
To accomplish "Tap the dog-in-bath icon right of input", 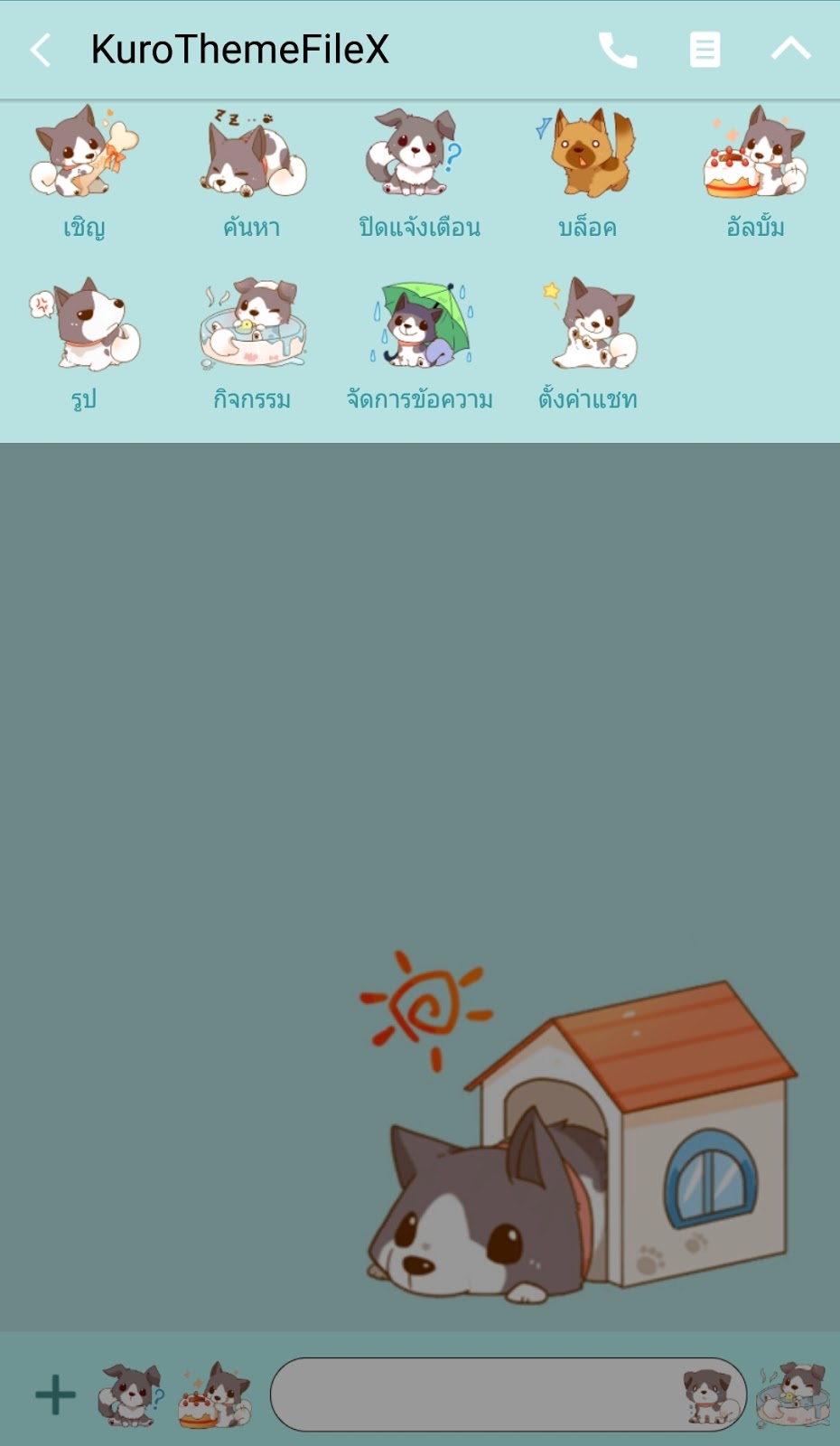I will [x=792, y=1394].
